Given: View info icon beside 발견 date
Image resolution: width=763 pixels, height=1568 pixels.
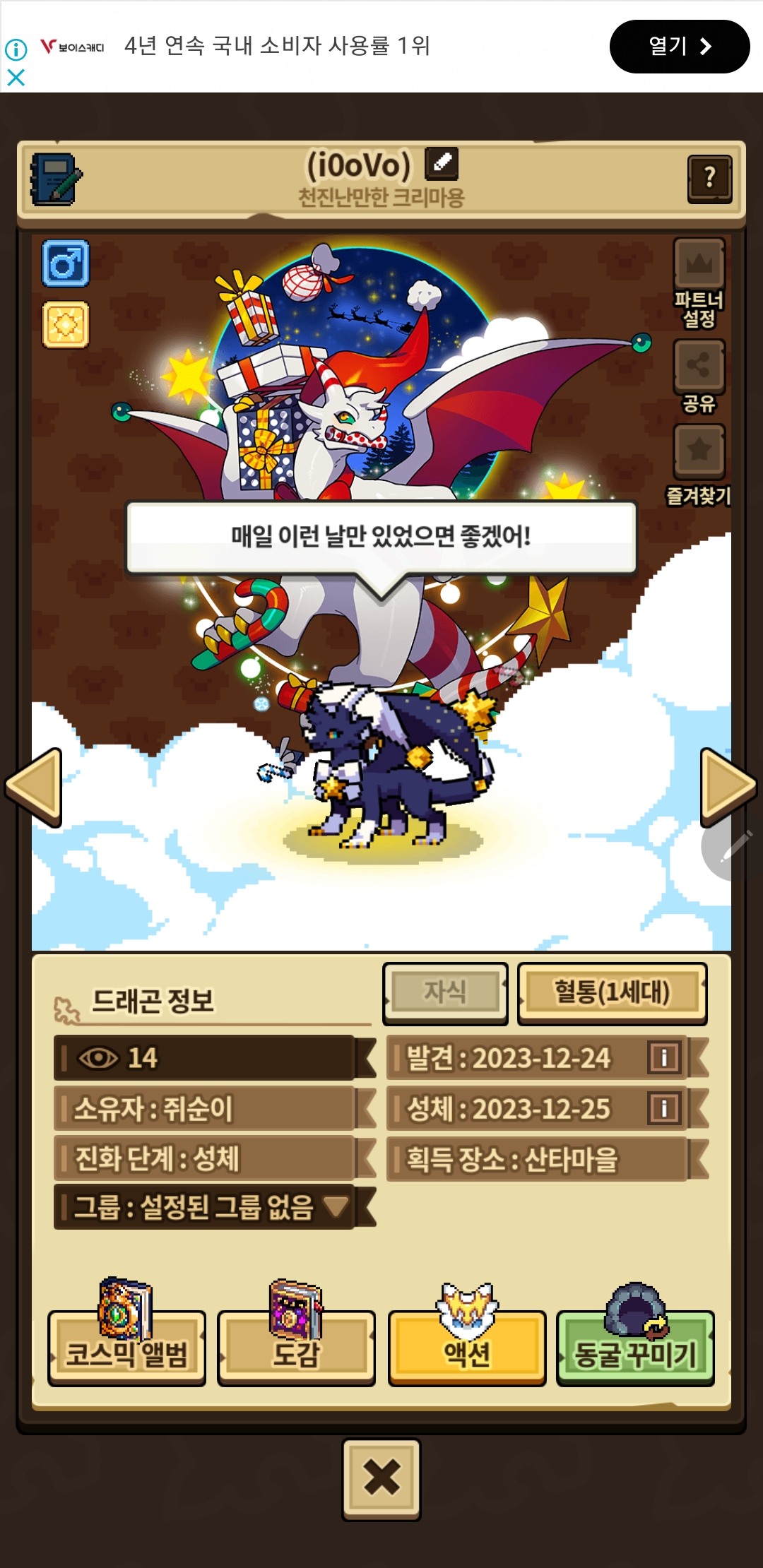Looking at the screenshot, I should coord(663,1057).
